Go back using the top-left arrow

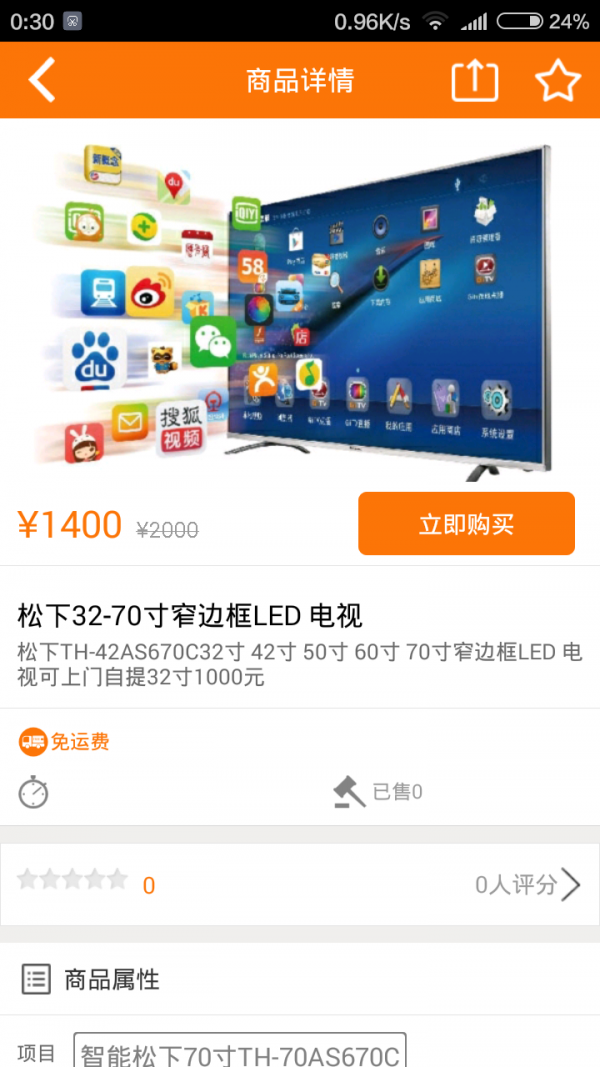pos(42,80)
